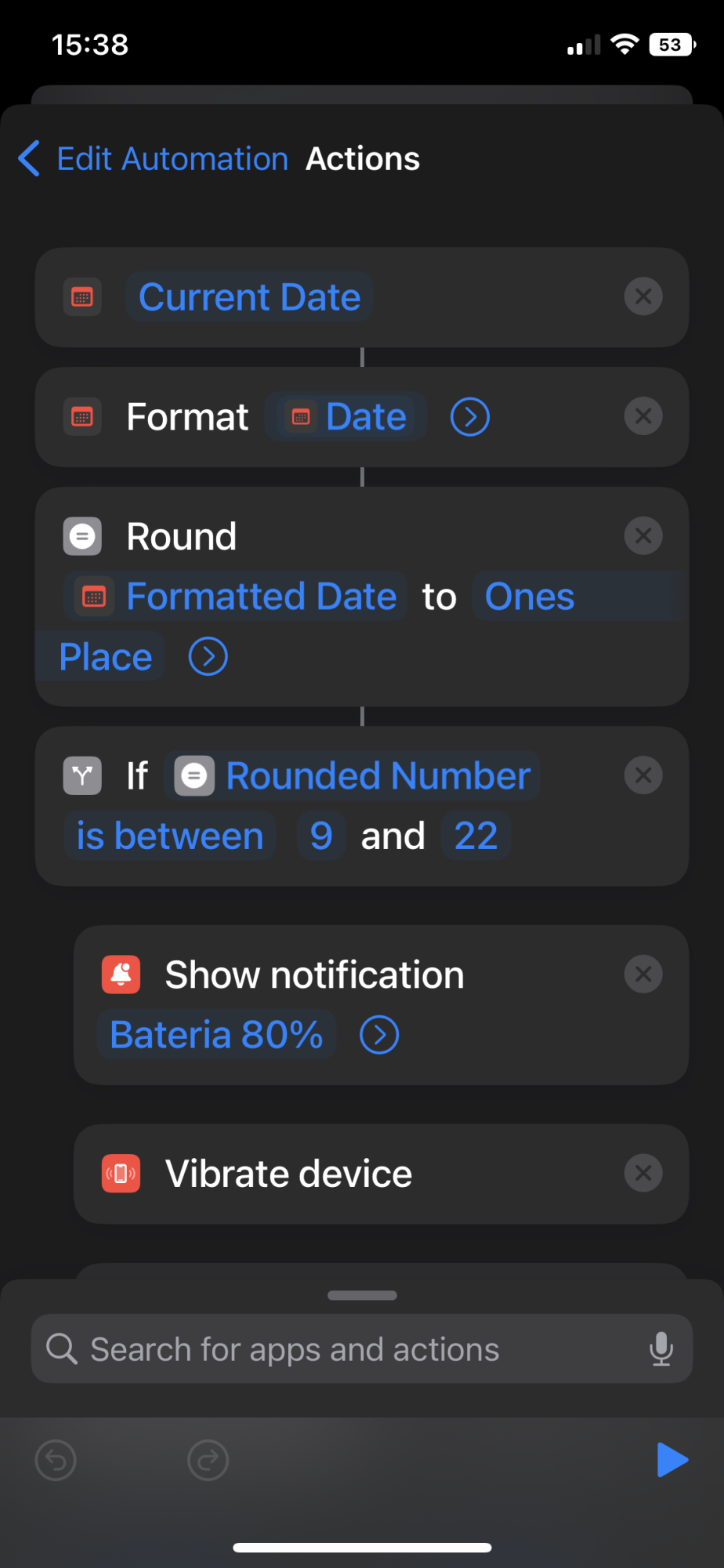Run the automation with play button
This screenshot has width=724, height=1568.
672,1460
